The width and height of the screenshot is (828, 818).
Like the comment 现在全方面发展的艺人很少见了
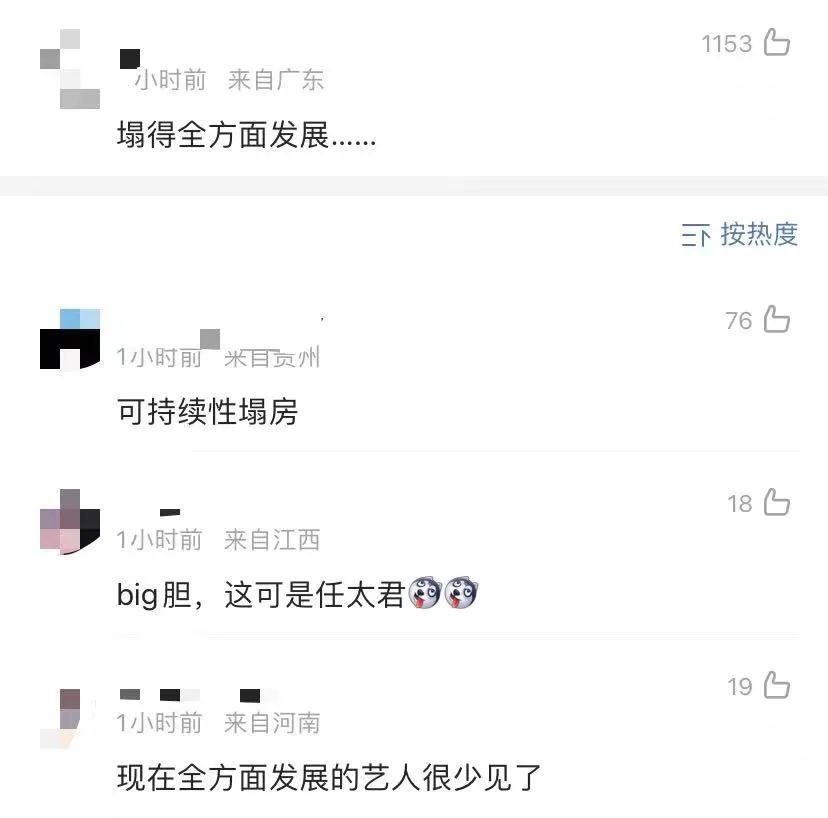(x=776, y=686)
